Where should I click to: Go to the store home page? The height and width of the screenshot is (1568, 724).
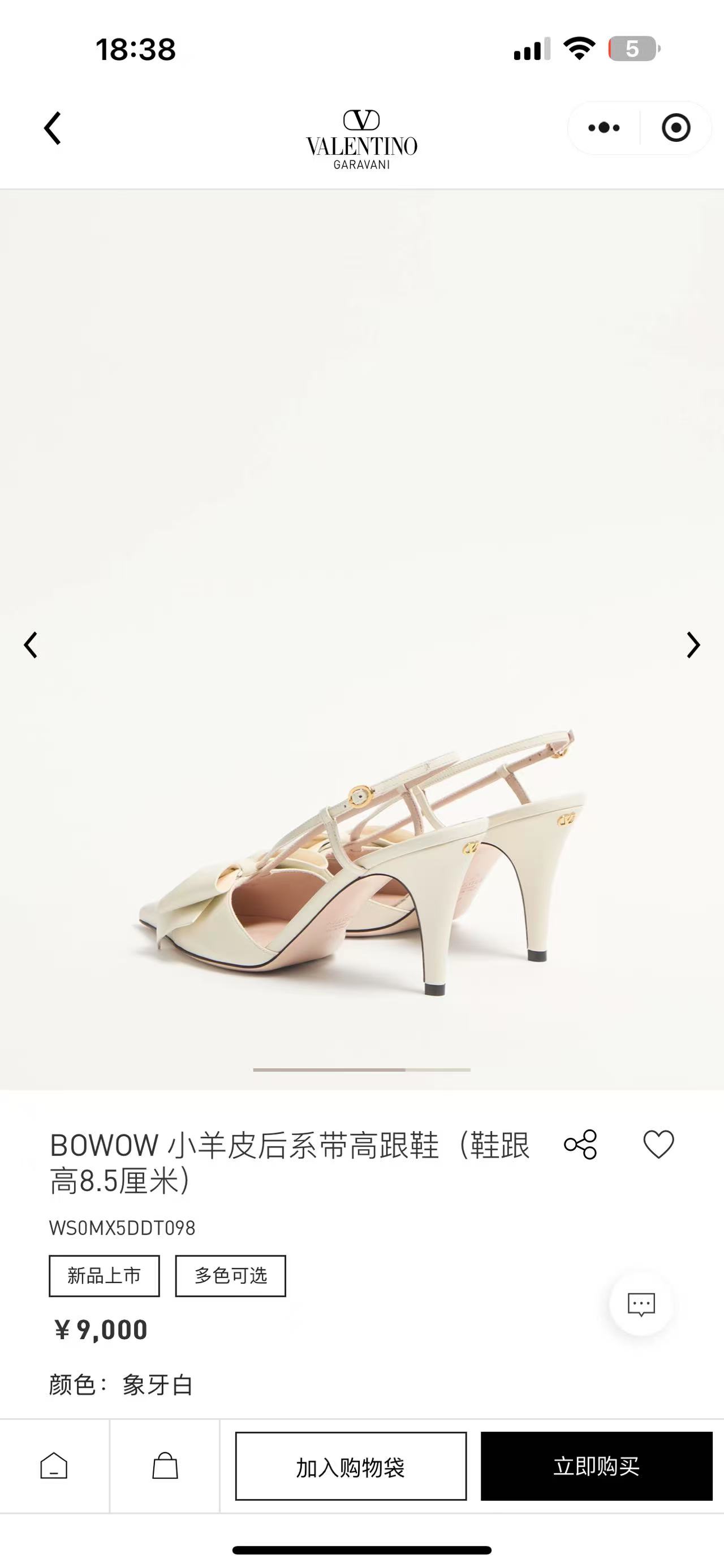[54, 1466]
